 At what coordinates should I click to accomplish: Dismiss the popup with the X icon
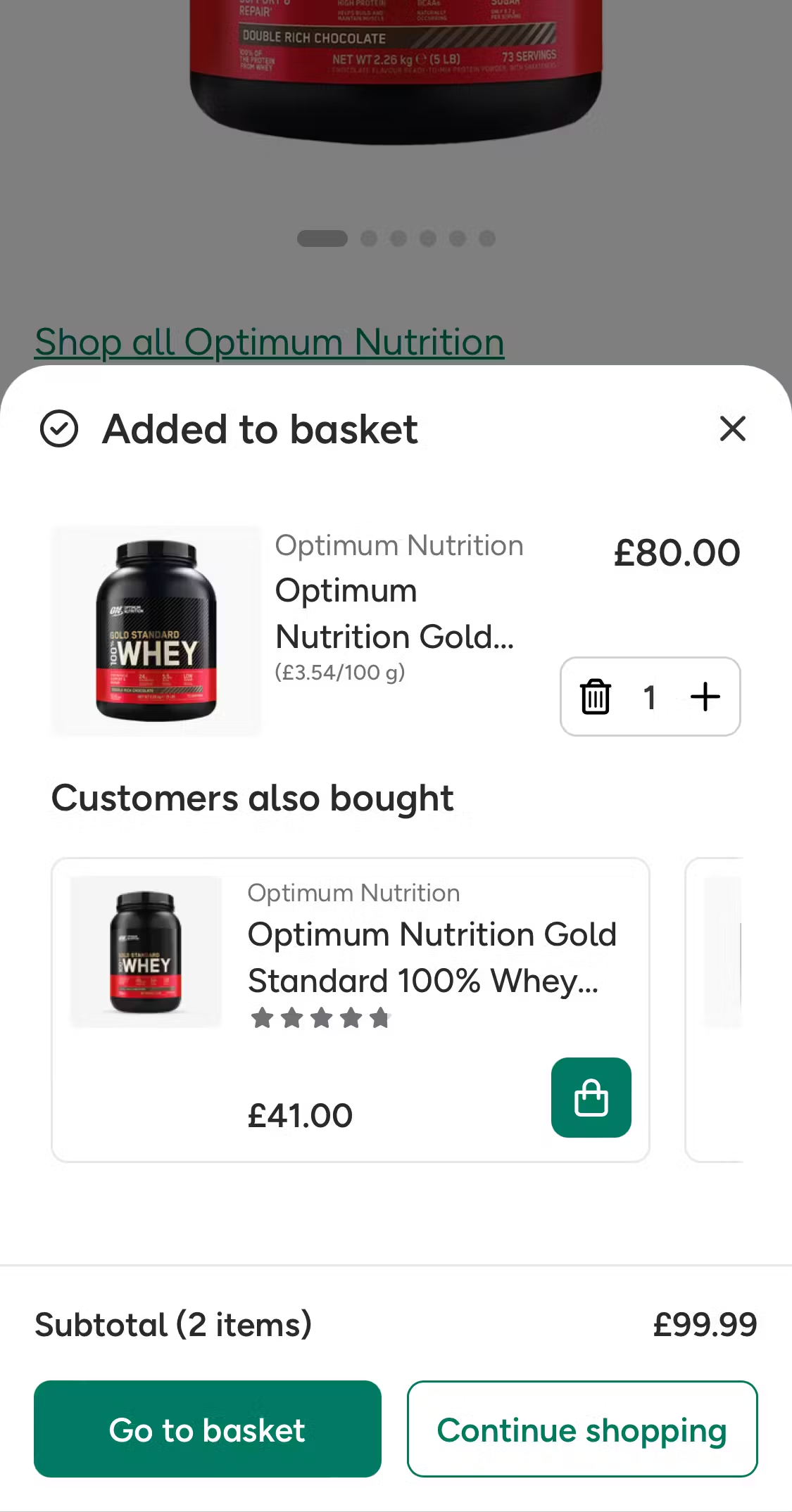pyautogui.click(x=732, y=429)
